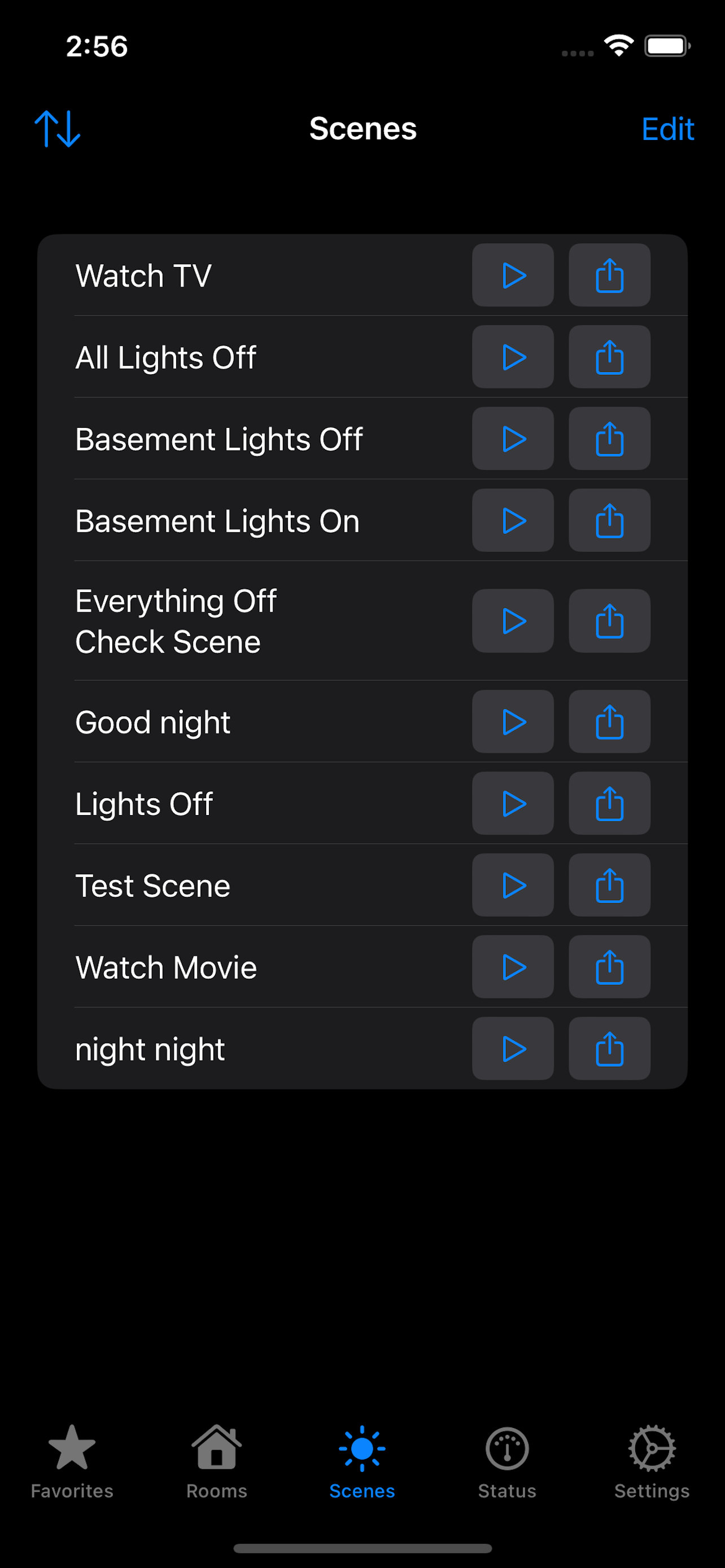Share the Good night scene
The width and height of the screenshot is (725, 1568).
coord(609,721)
